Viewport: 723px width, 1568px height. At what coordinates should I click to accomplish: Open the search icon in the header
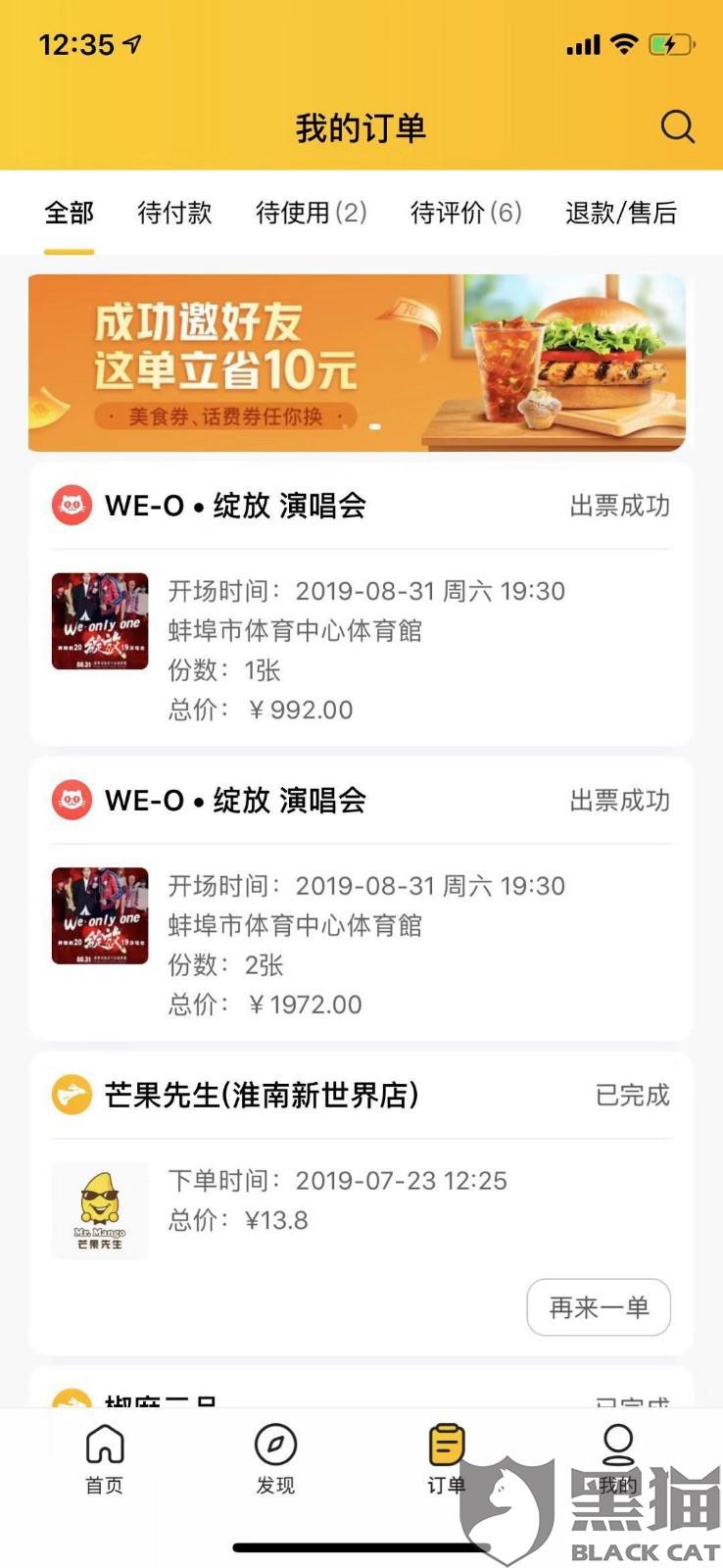pyautogui.click(x=677, y=126)
